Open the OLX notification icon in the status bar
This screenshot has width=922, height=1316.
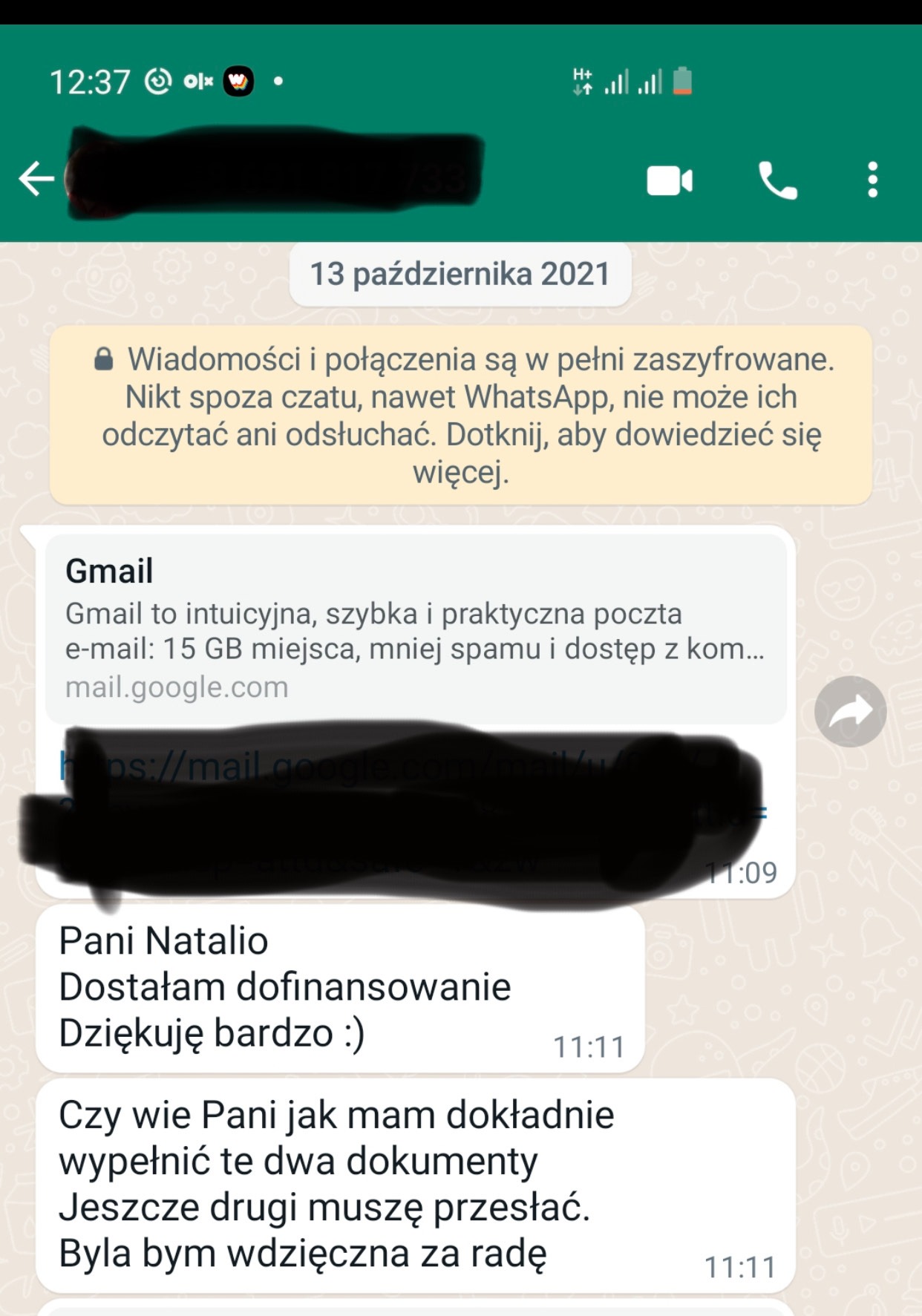tap(197, 79)
